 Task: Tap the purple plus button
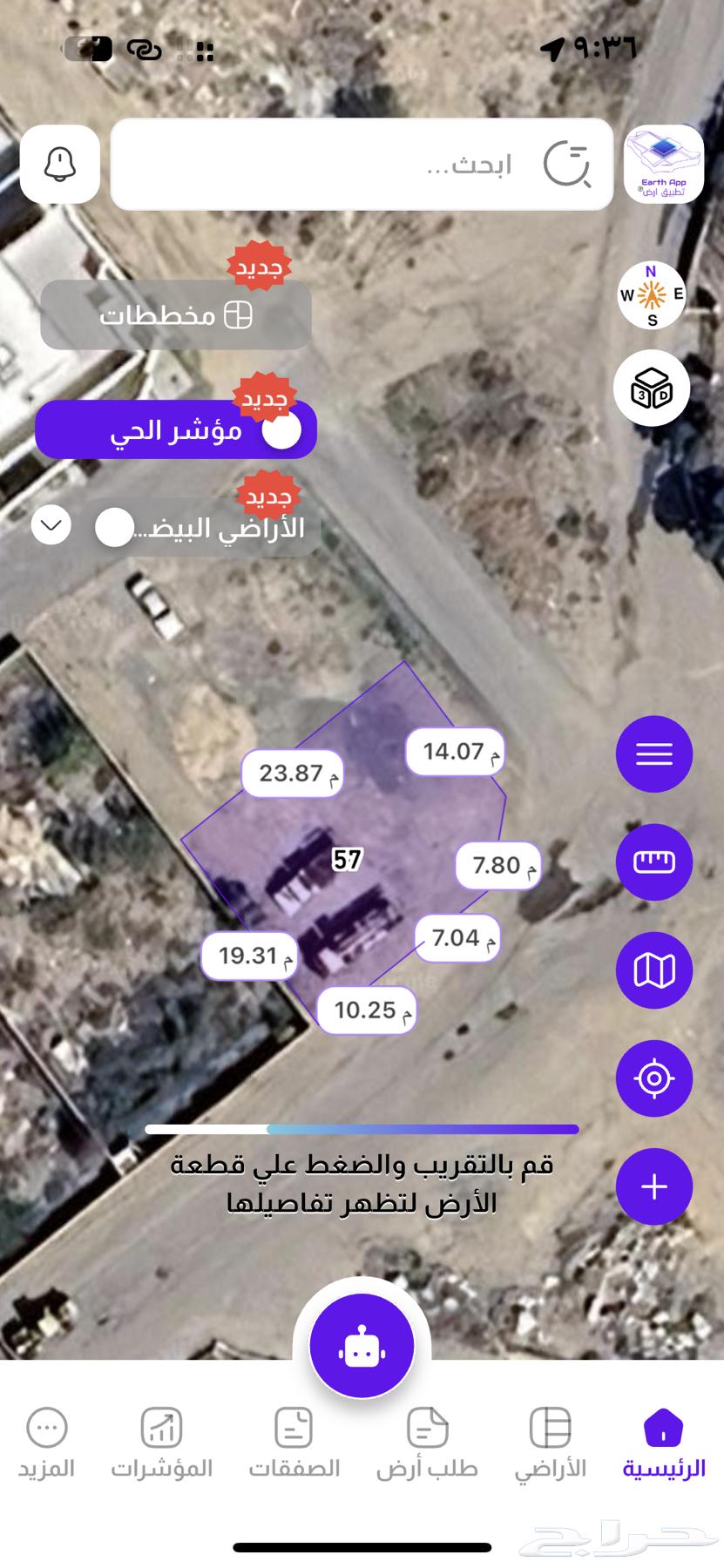(x=653, y=1186)
